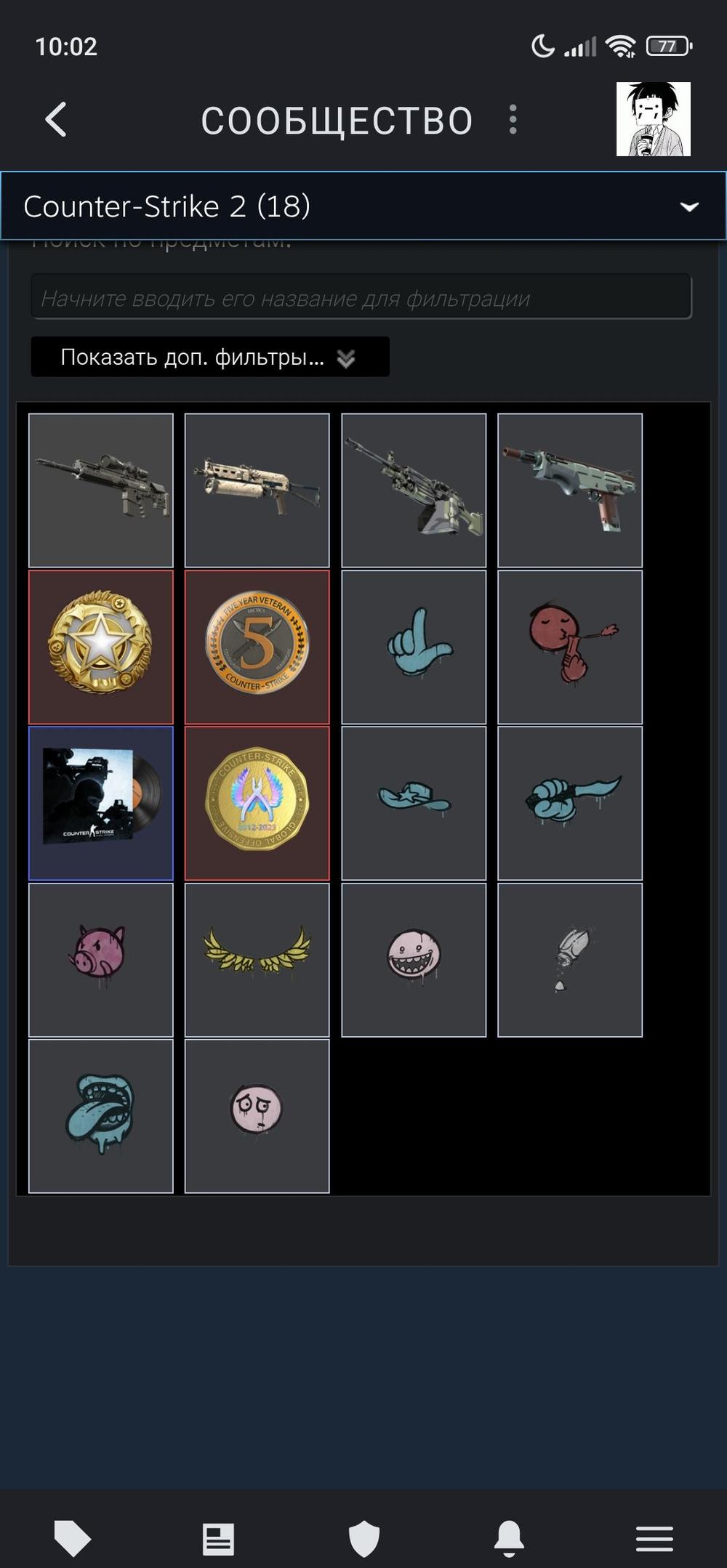The image size is (727, 1568).
Task: Open the profile avatar
Action: [x=653, y=119]
